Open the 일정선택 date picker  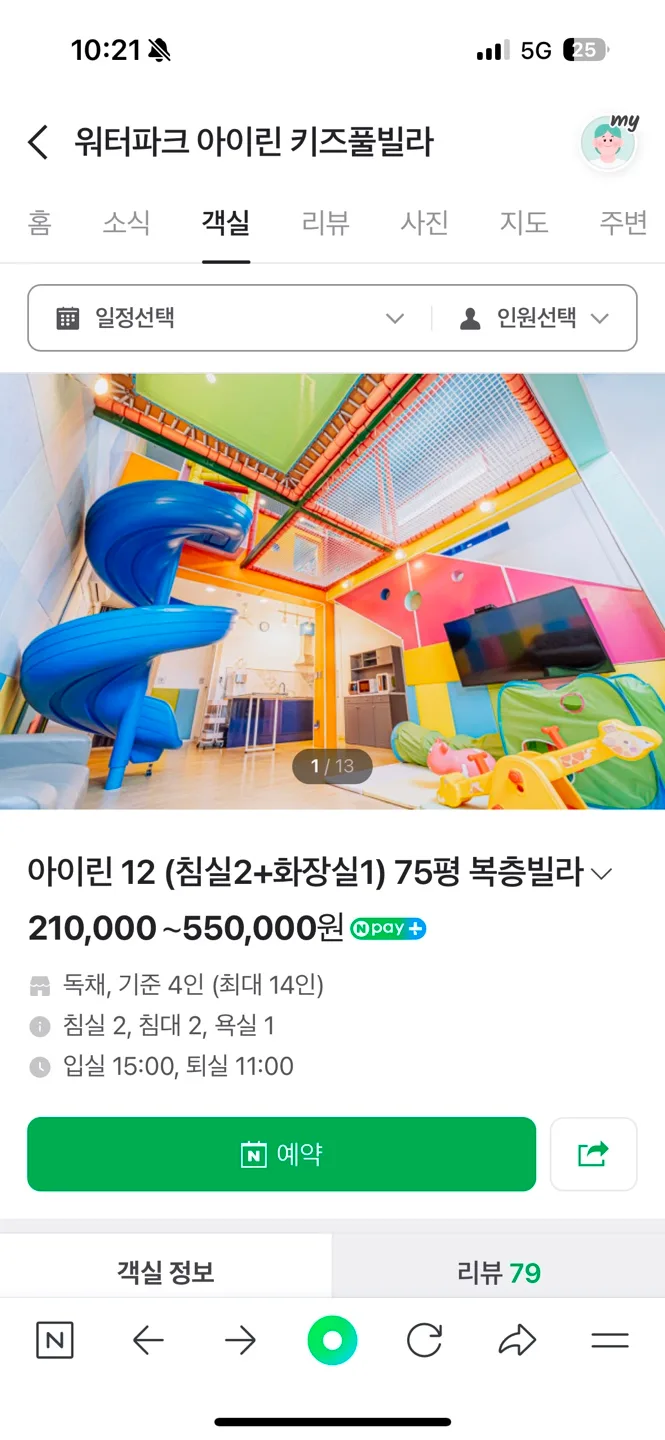(230, 318)
